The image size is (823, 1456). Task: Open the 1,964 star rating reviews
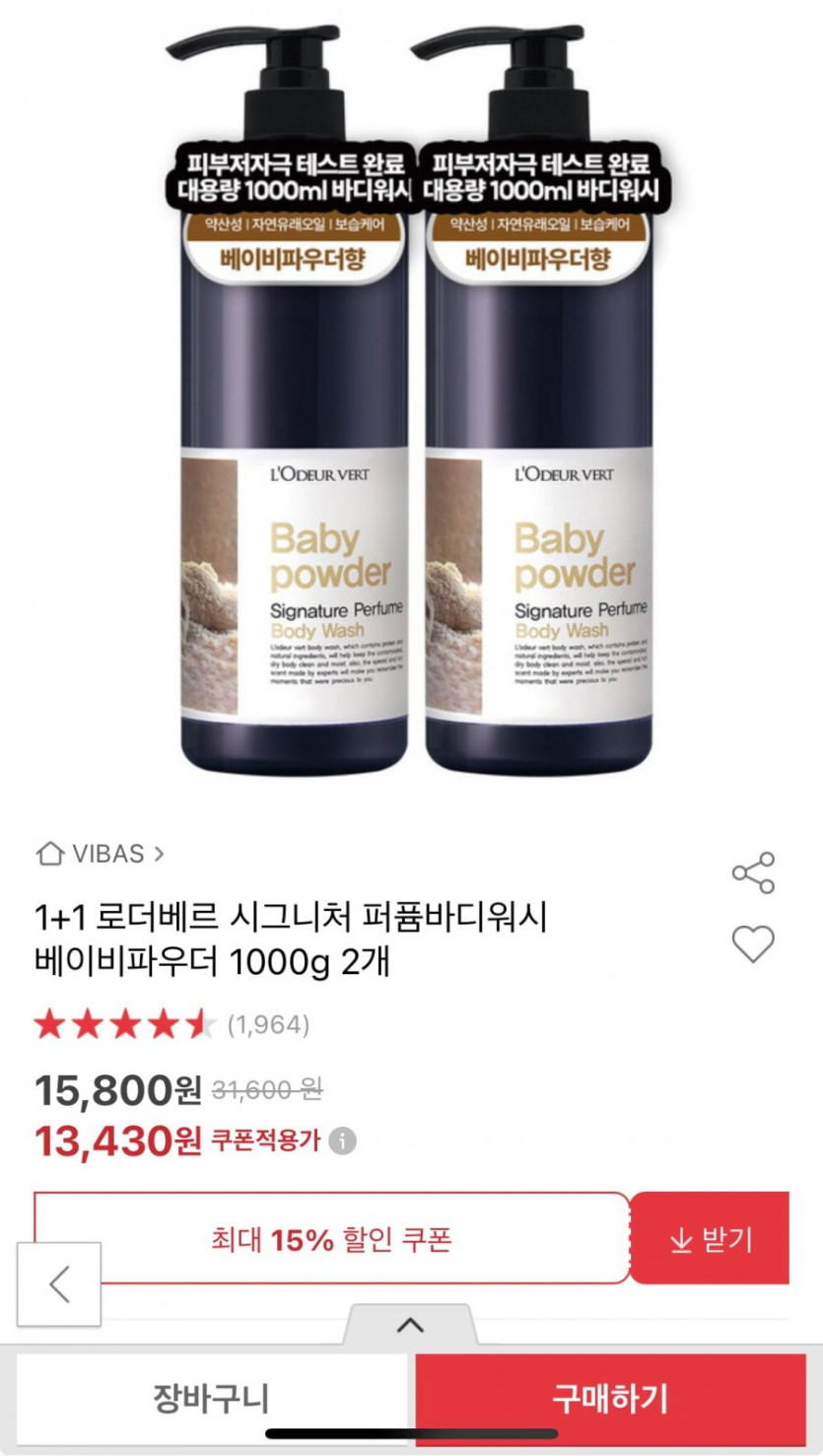[x=171, y=1025]
